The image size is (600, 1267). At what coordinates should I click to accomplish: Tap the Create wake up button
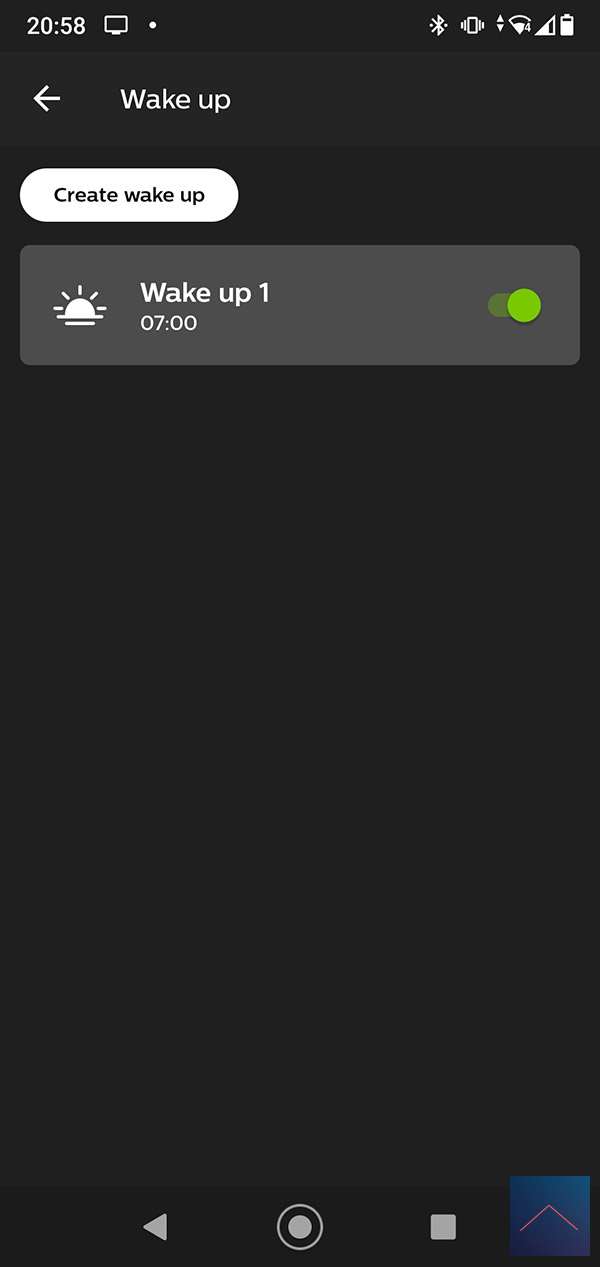(x=129, y=195)
